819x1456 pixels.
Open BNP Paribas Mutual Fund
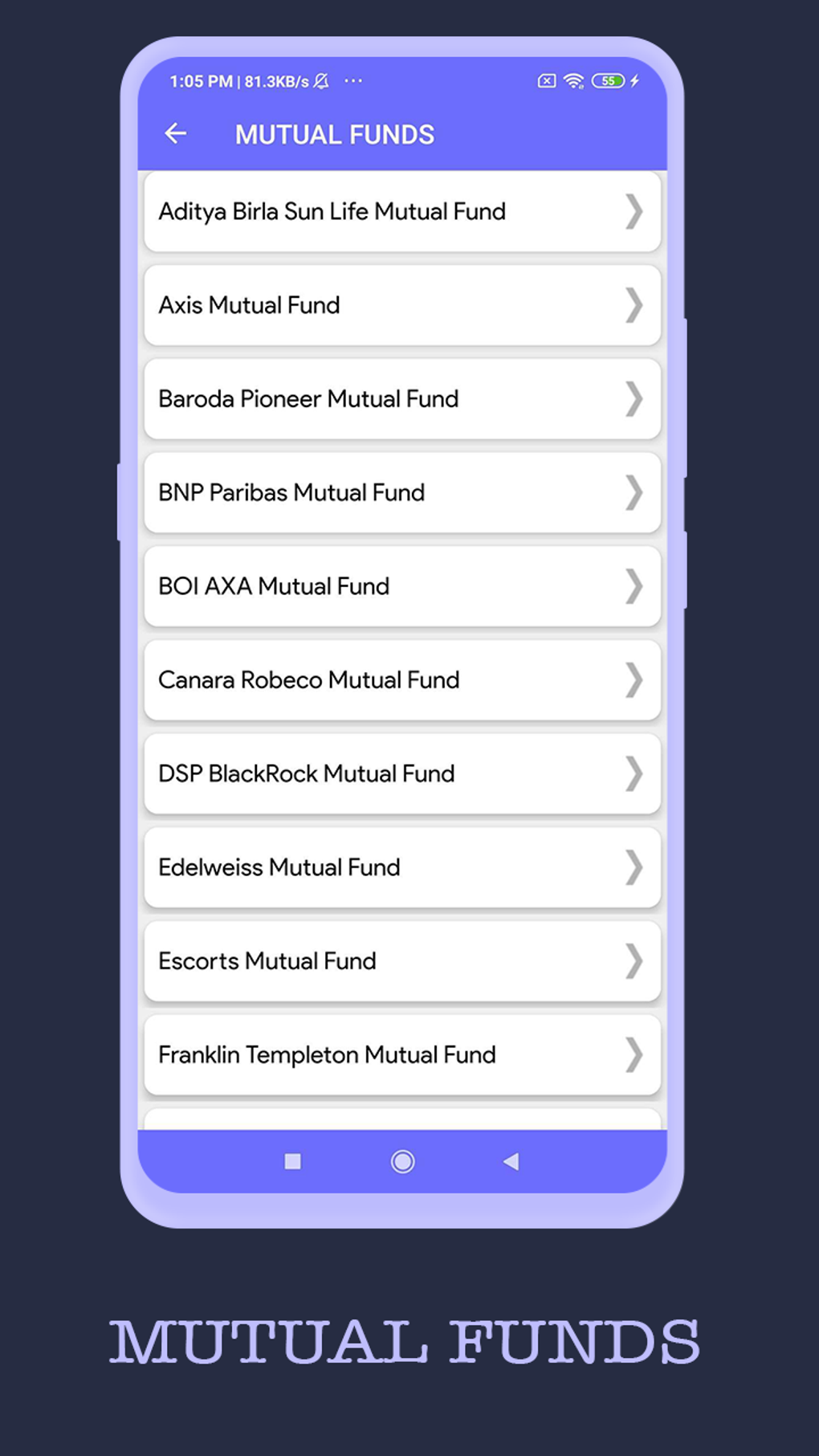click(x=361, y=492)
